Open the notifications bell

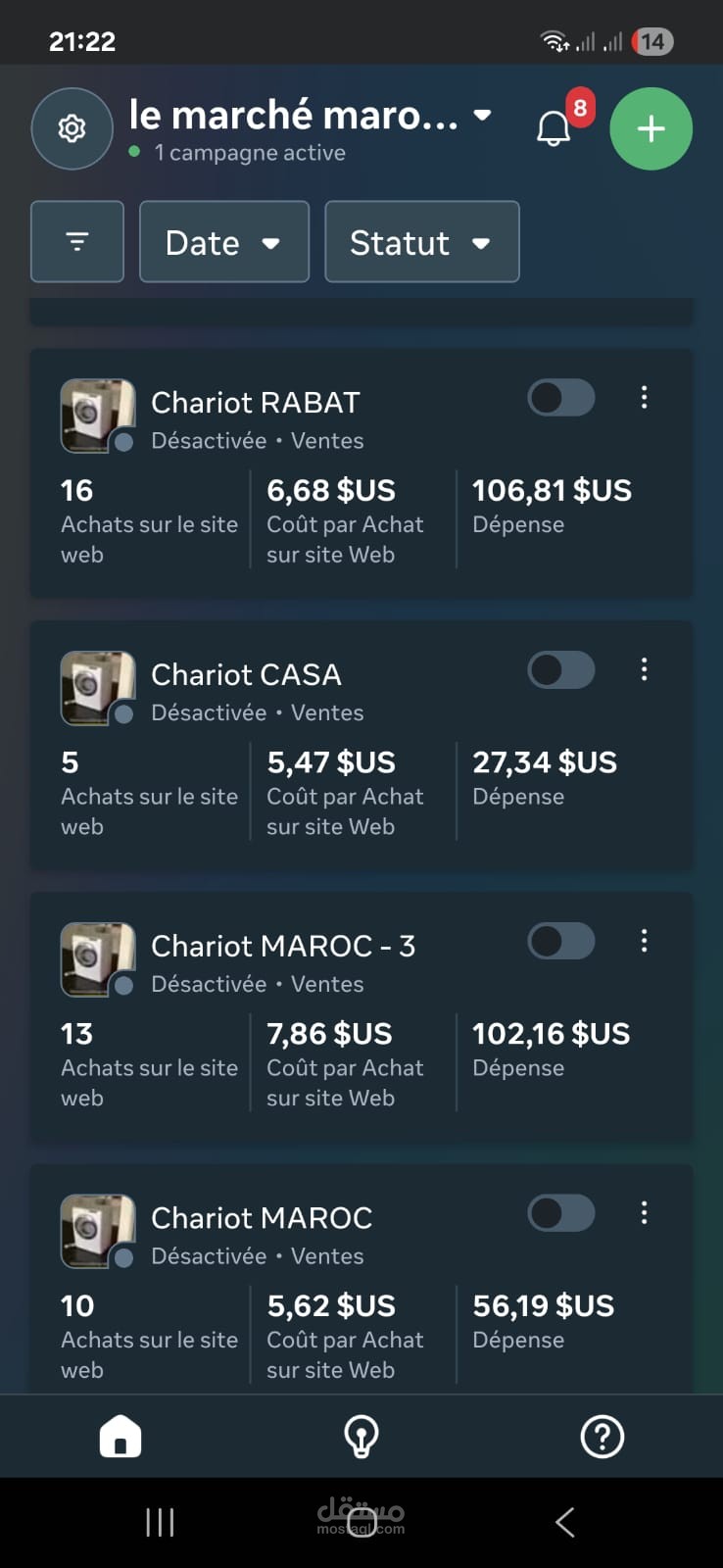pyautogui.click(x=554, y=128)
